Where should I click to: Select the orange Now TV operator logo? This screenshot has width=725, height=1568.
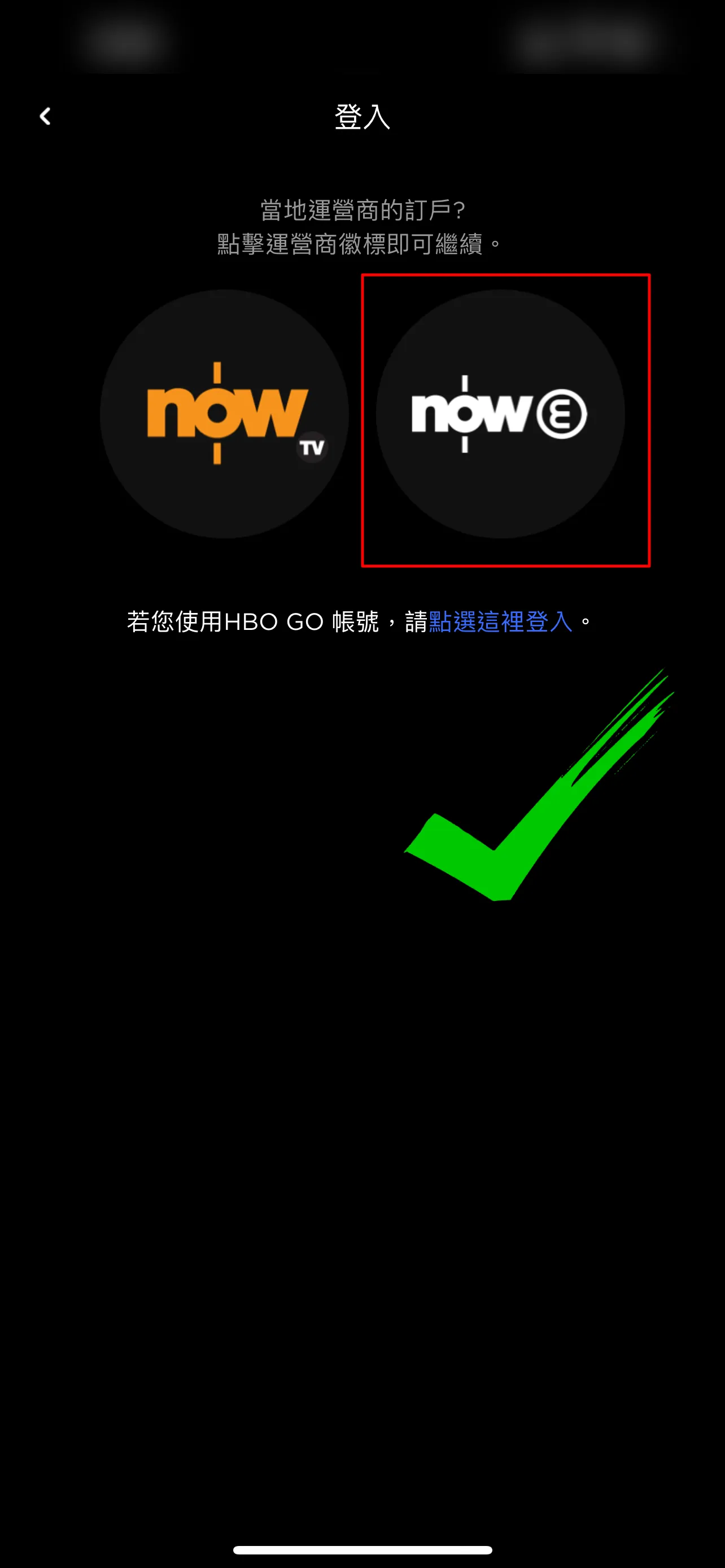[224, 414]
